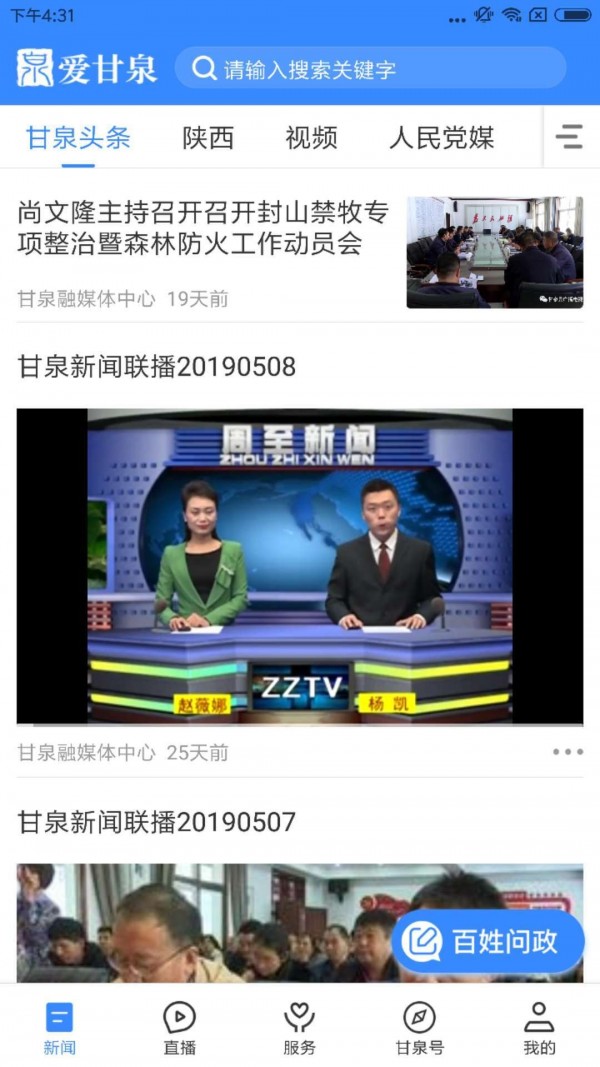
Task: Open the 百姓问政 floating button
Action: point(487,941)
